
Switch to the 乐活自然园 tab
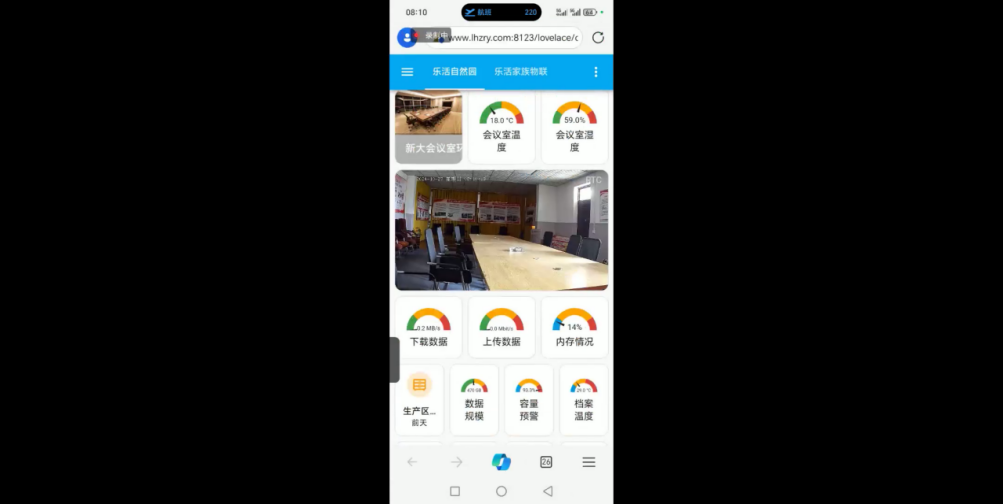point(454,72)
